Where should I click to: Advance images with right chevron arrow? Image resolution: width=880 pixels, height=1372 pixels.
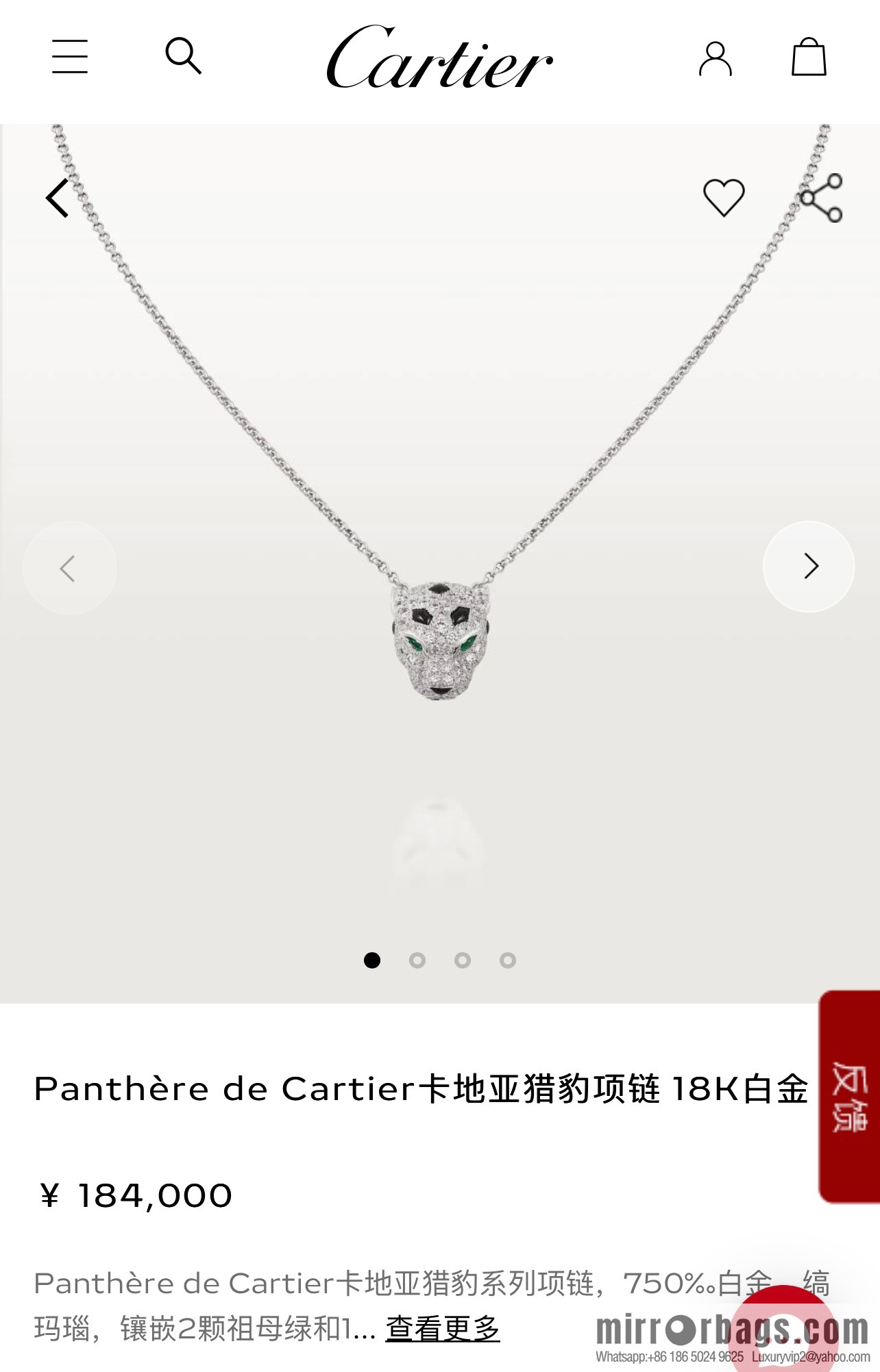(x=809, y=566)
